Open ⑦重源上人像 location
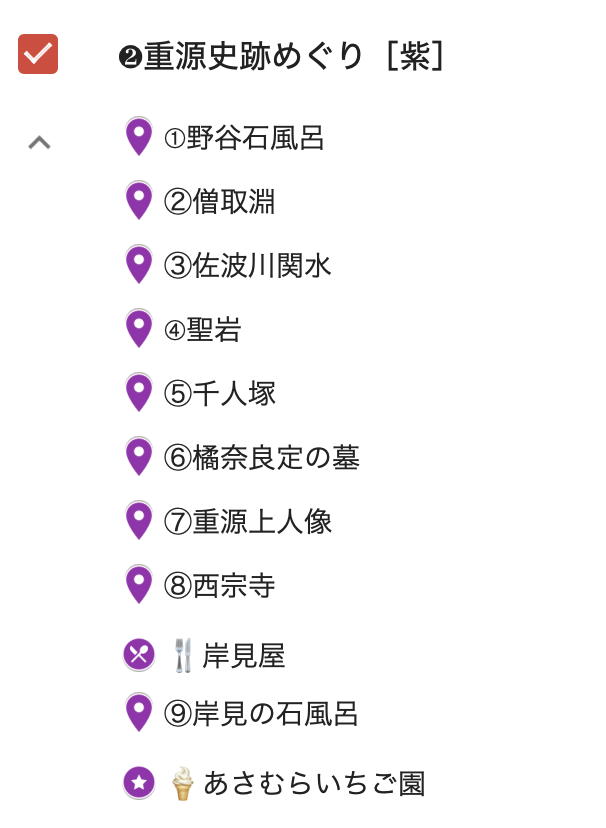The image size is (606, 828). (x=247, y=522)
